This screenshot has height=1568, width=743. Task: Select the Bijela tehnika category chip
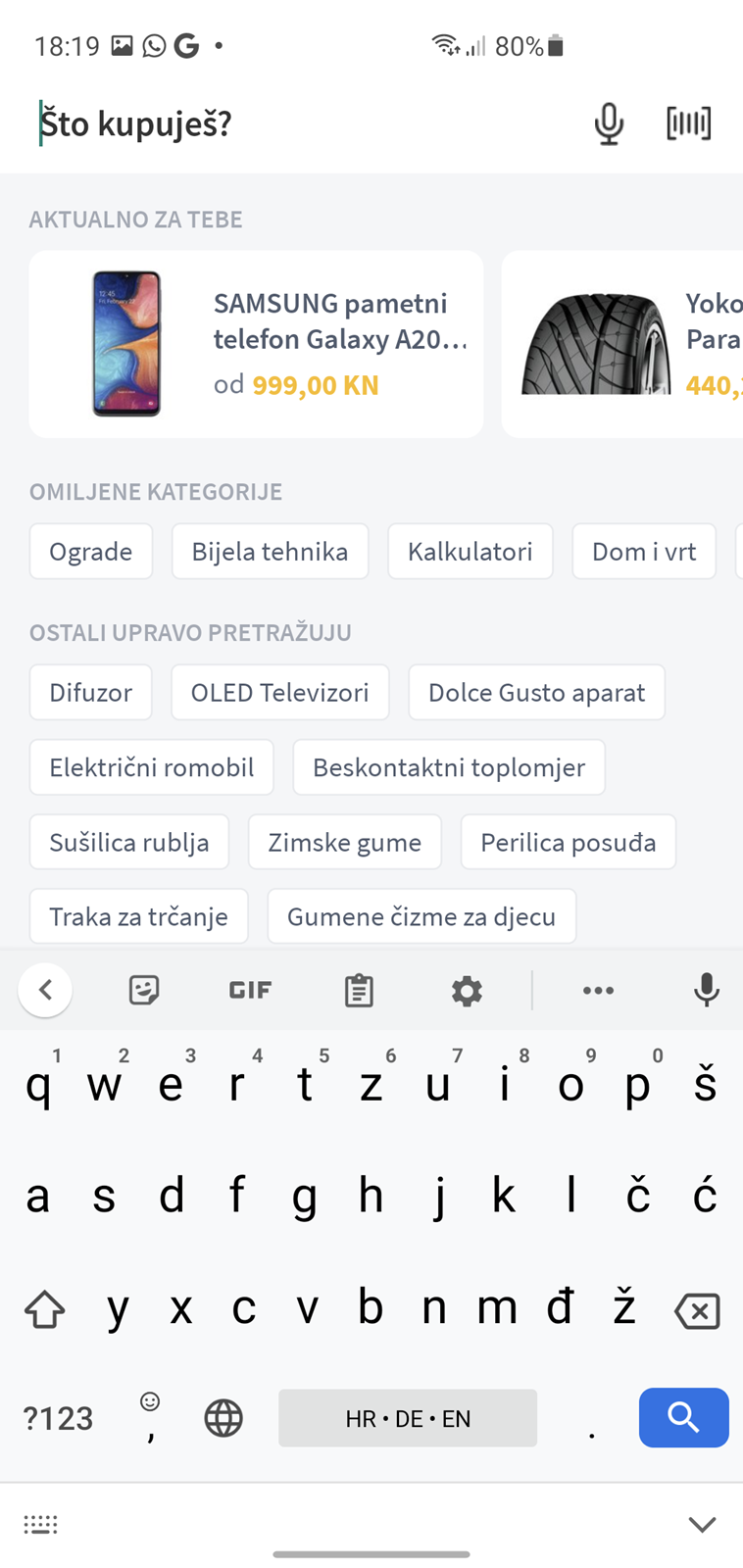point(270,552)
